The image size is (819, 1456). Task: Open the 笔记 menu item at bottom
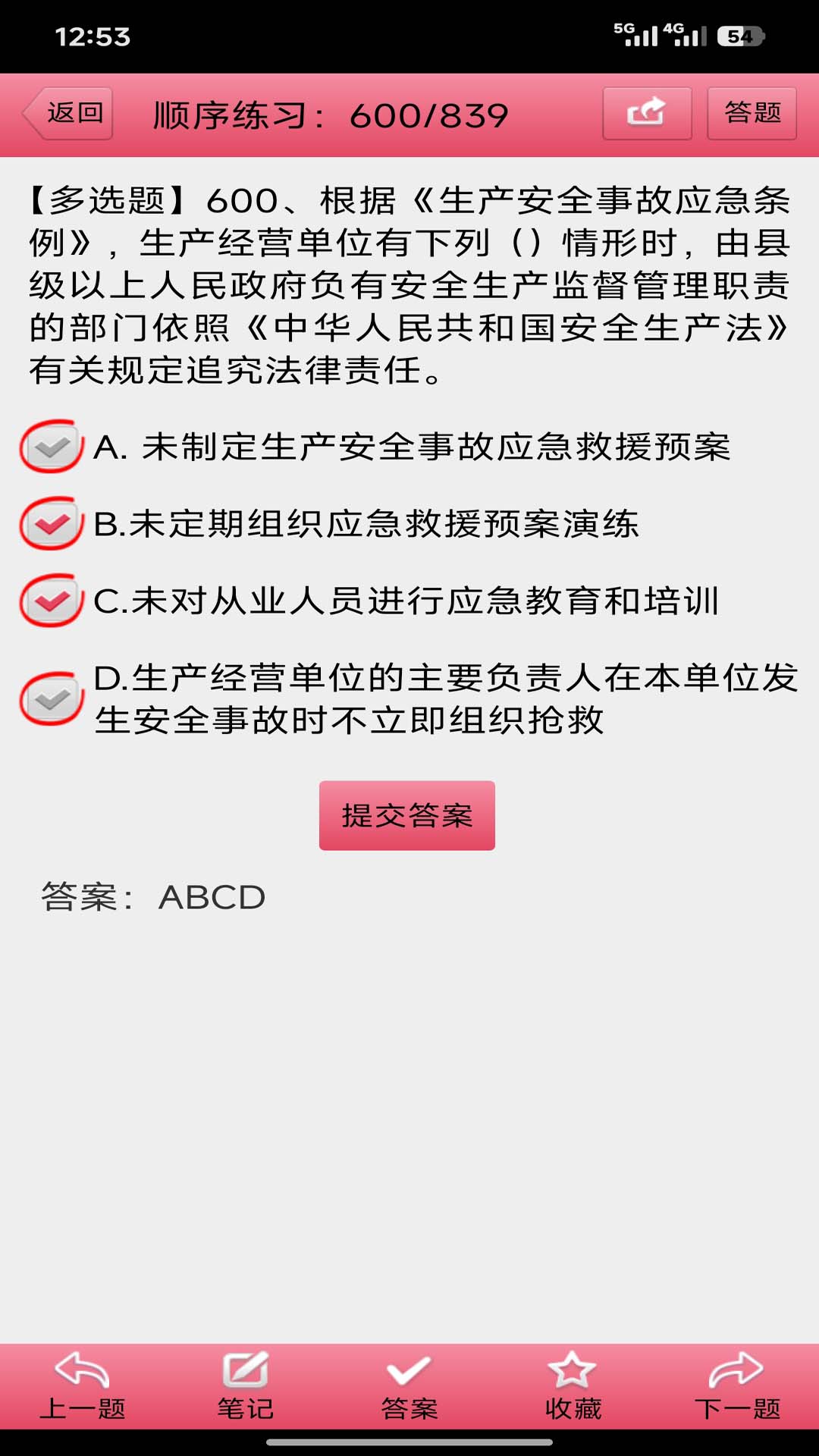pyautogui.click(x=246, y=1407)
